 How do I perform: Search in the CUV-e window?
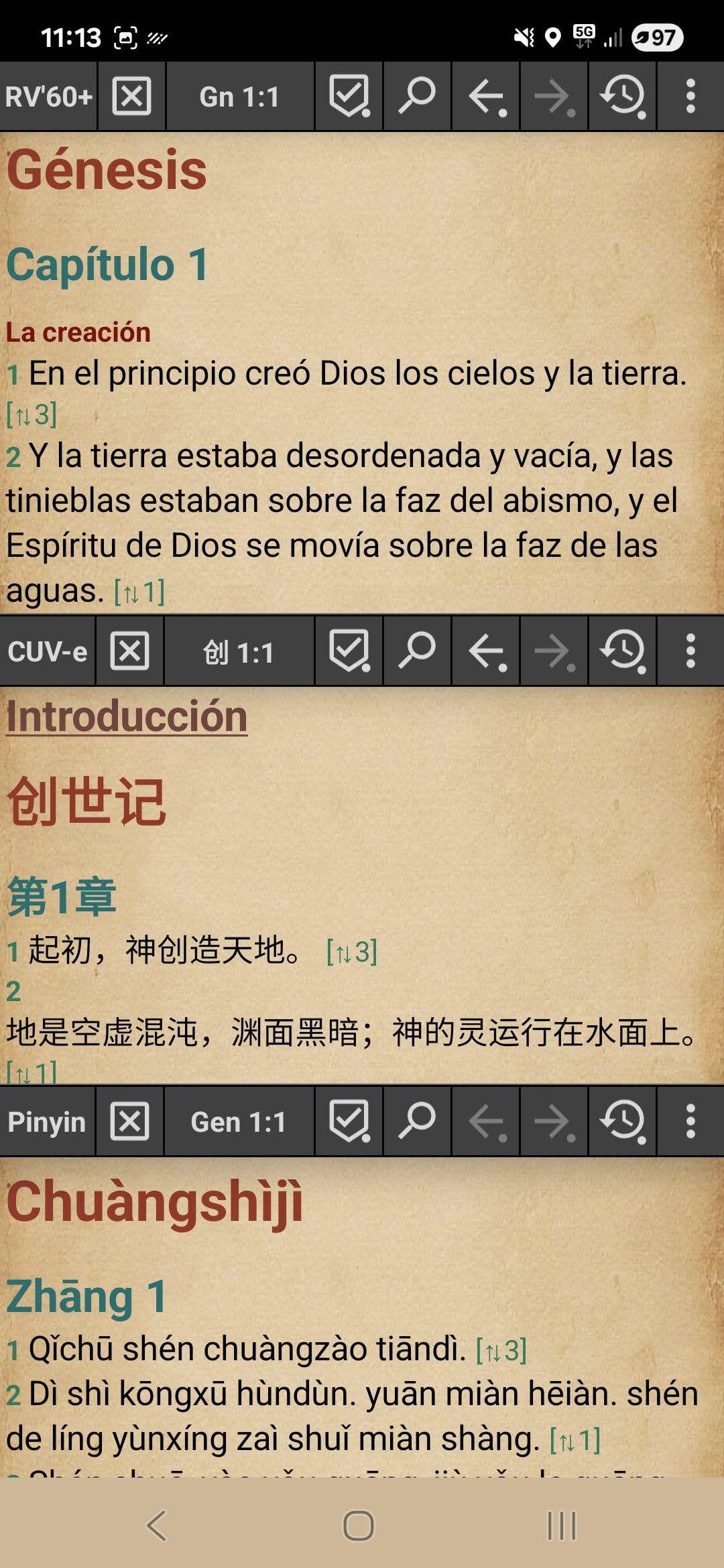[x=417, y=652]
